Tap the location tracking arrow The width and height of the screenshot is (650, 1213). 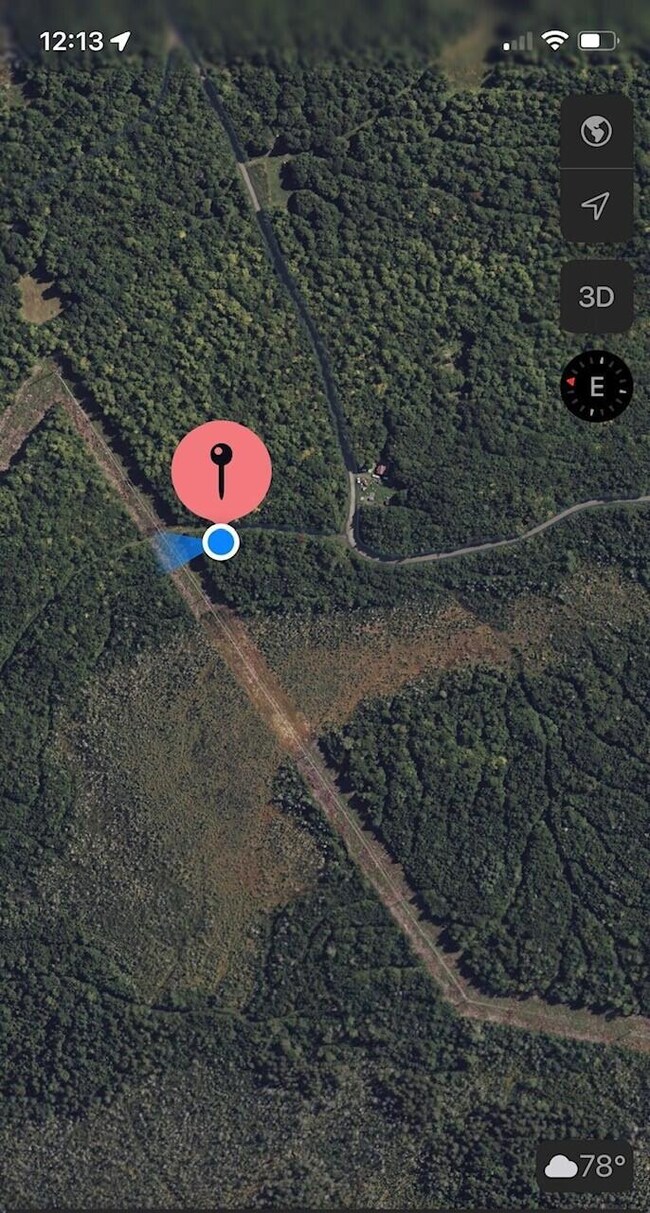(596, 206)
